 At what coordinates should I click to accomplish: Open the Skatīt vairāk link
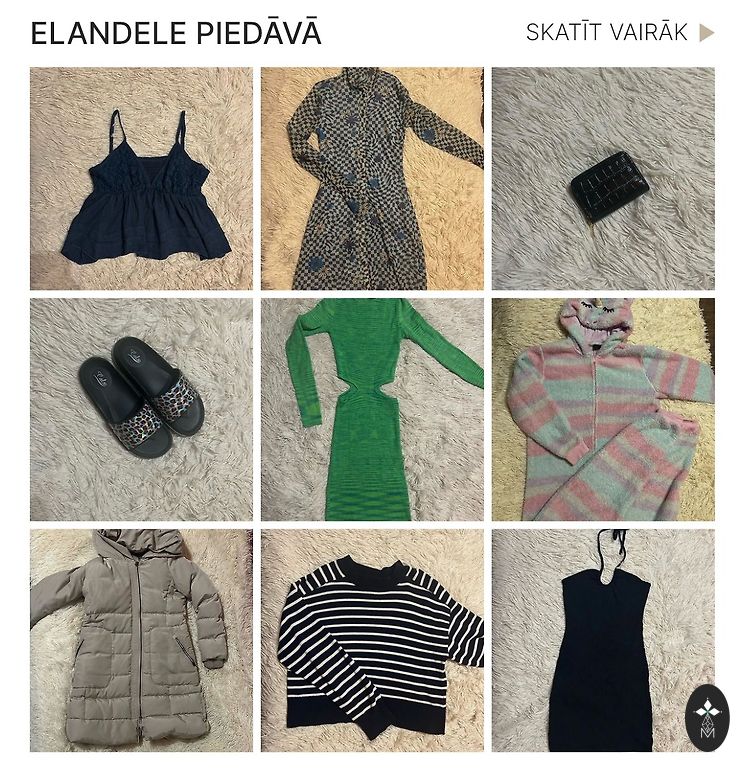(619, 32)
